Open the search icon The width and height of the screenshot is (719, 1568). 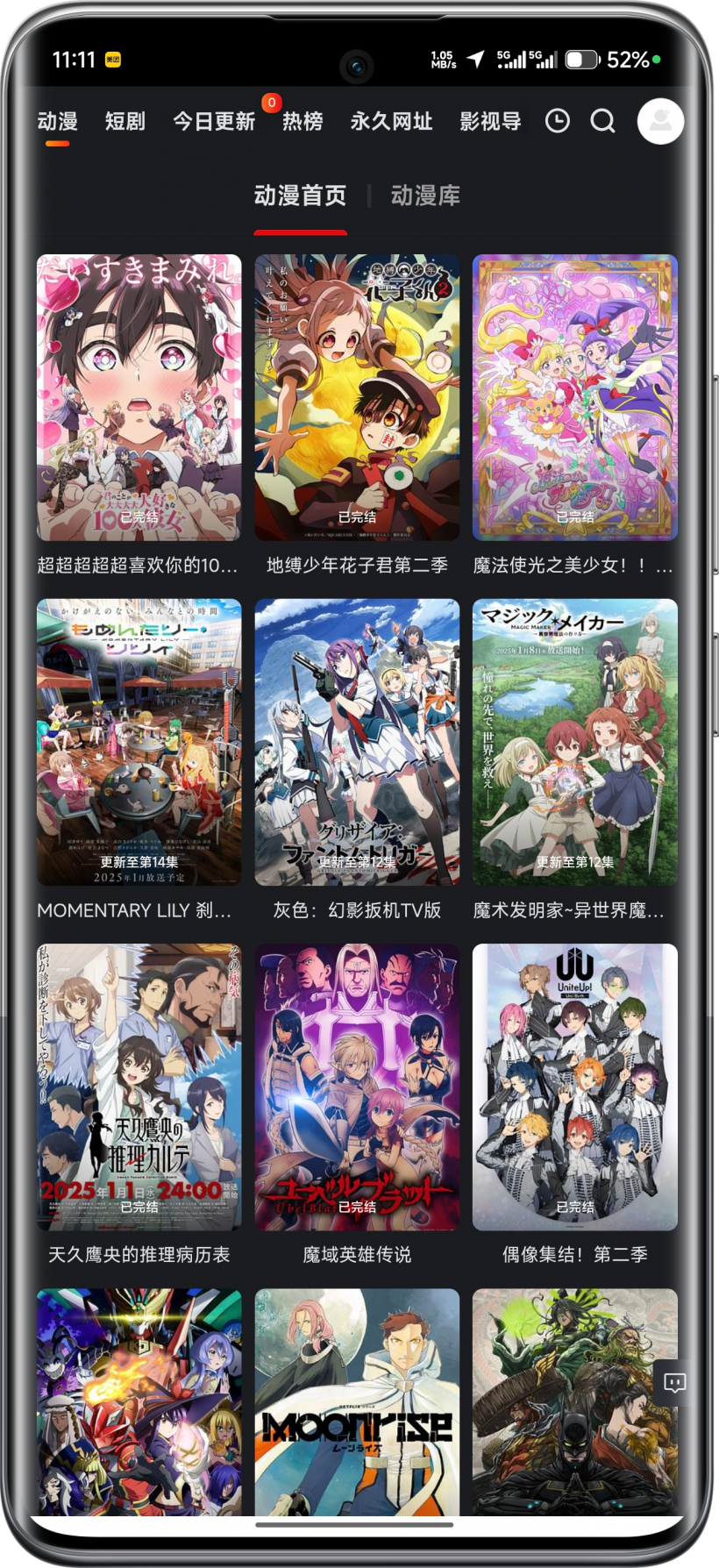pos(602,121)
